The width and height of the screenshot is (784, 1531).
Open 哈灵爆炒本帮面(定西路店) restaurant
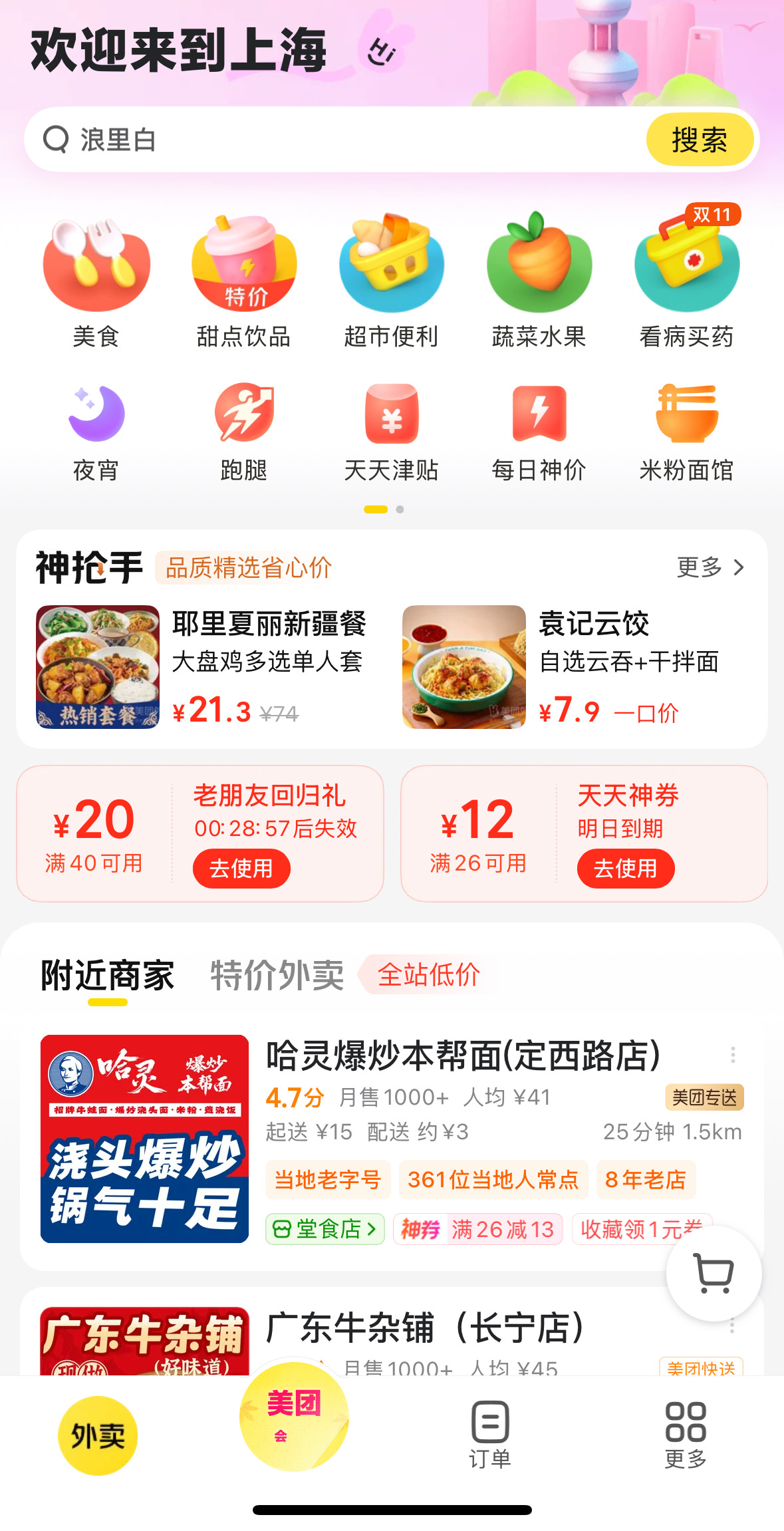(463, 1056)
